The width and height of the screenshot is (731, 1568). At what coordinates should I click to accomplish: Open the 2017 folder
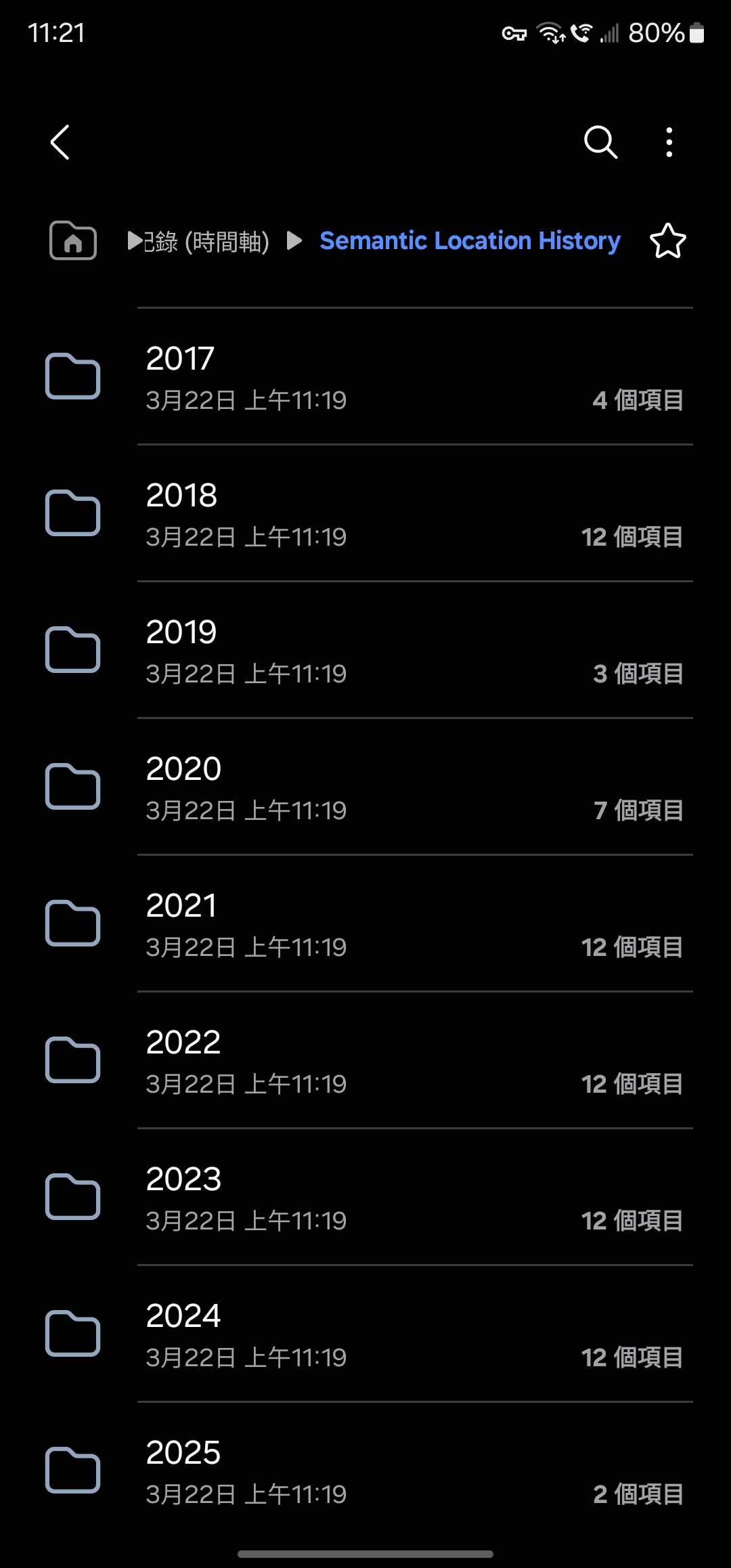click(x=365, y=376)
